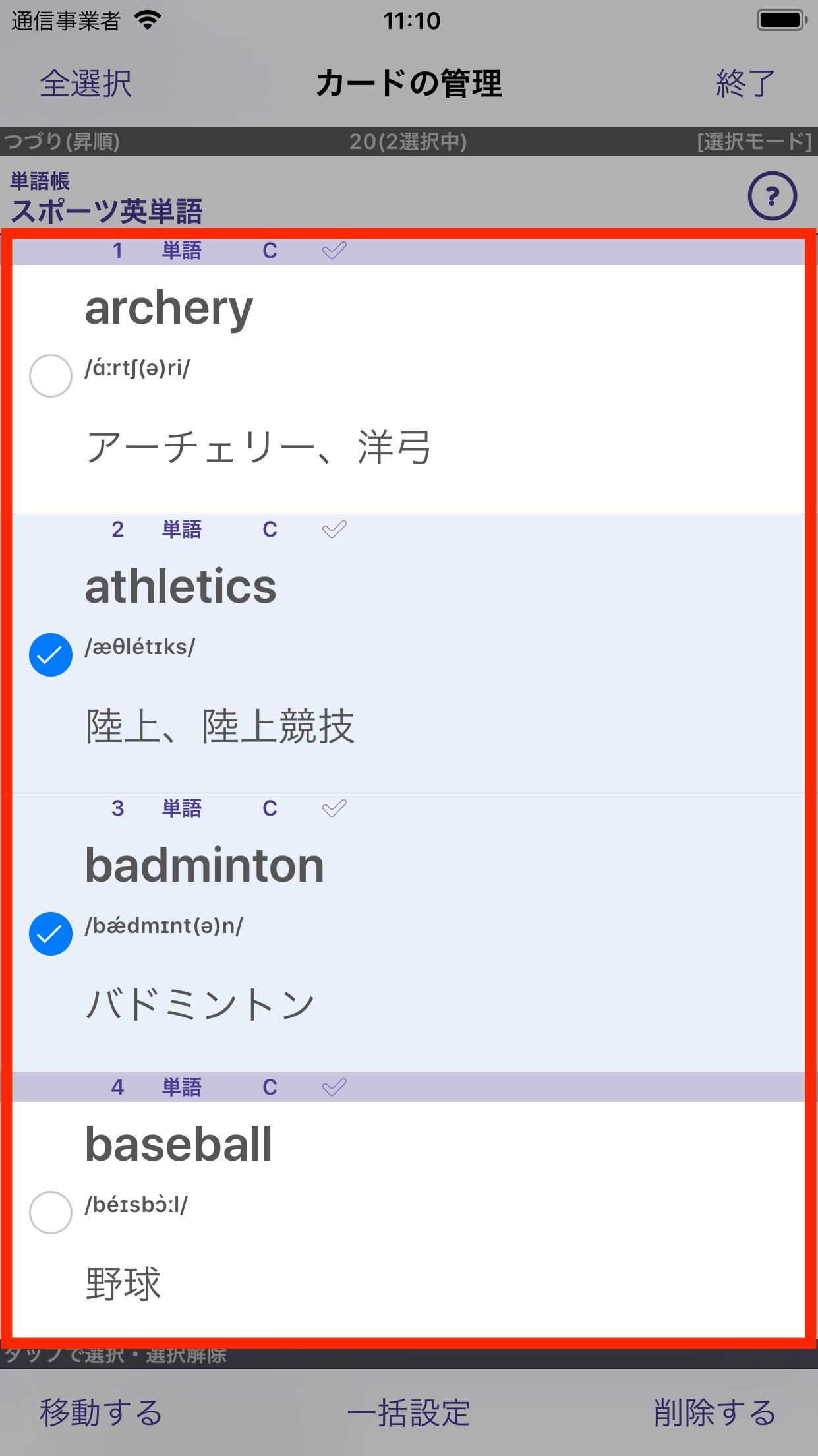Screen dimensions: 818x1456
Task: Tap 全選択 to select all cards
Action: [86, 84]
